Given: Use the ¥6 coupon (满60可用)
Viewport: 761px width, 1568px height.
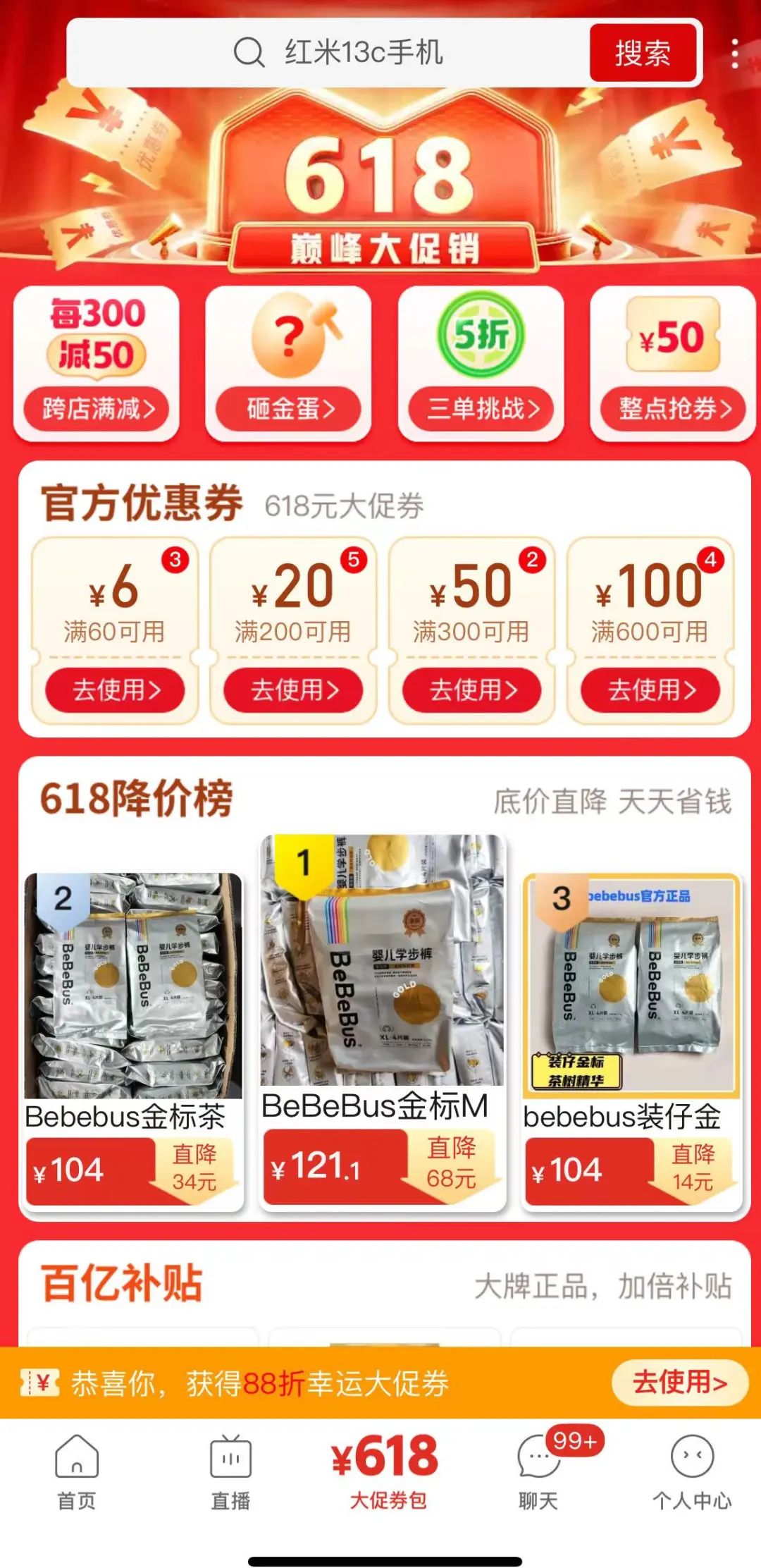Looking at the screenshot, I should coord(116,689).
